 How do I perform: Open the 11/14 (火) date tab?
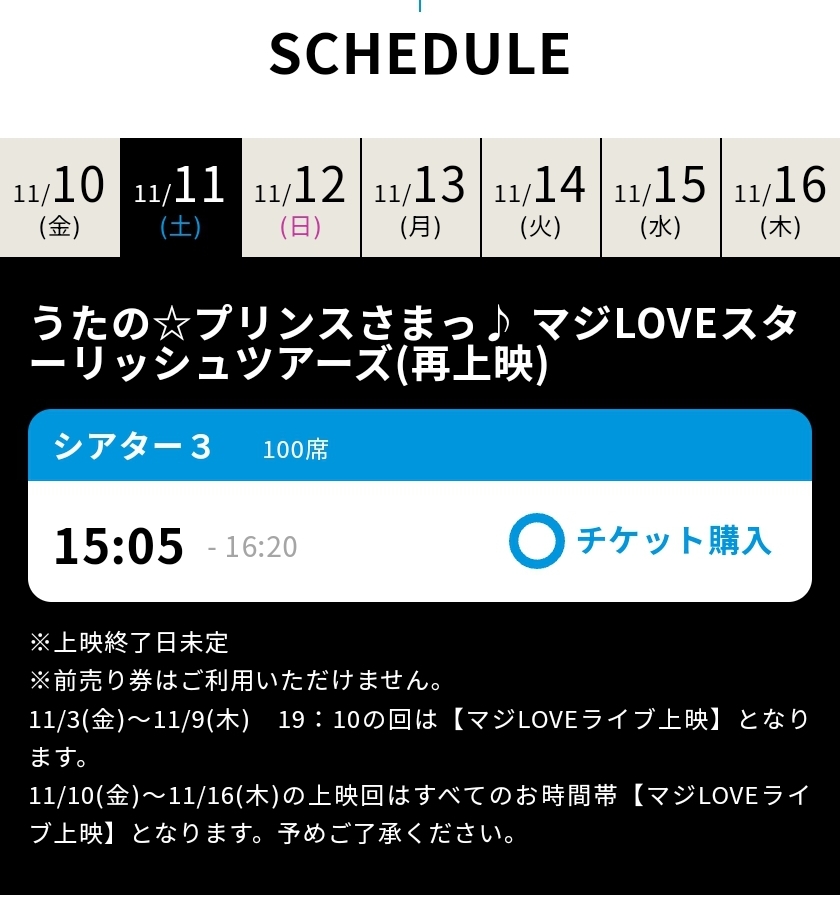pos(541,198)
